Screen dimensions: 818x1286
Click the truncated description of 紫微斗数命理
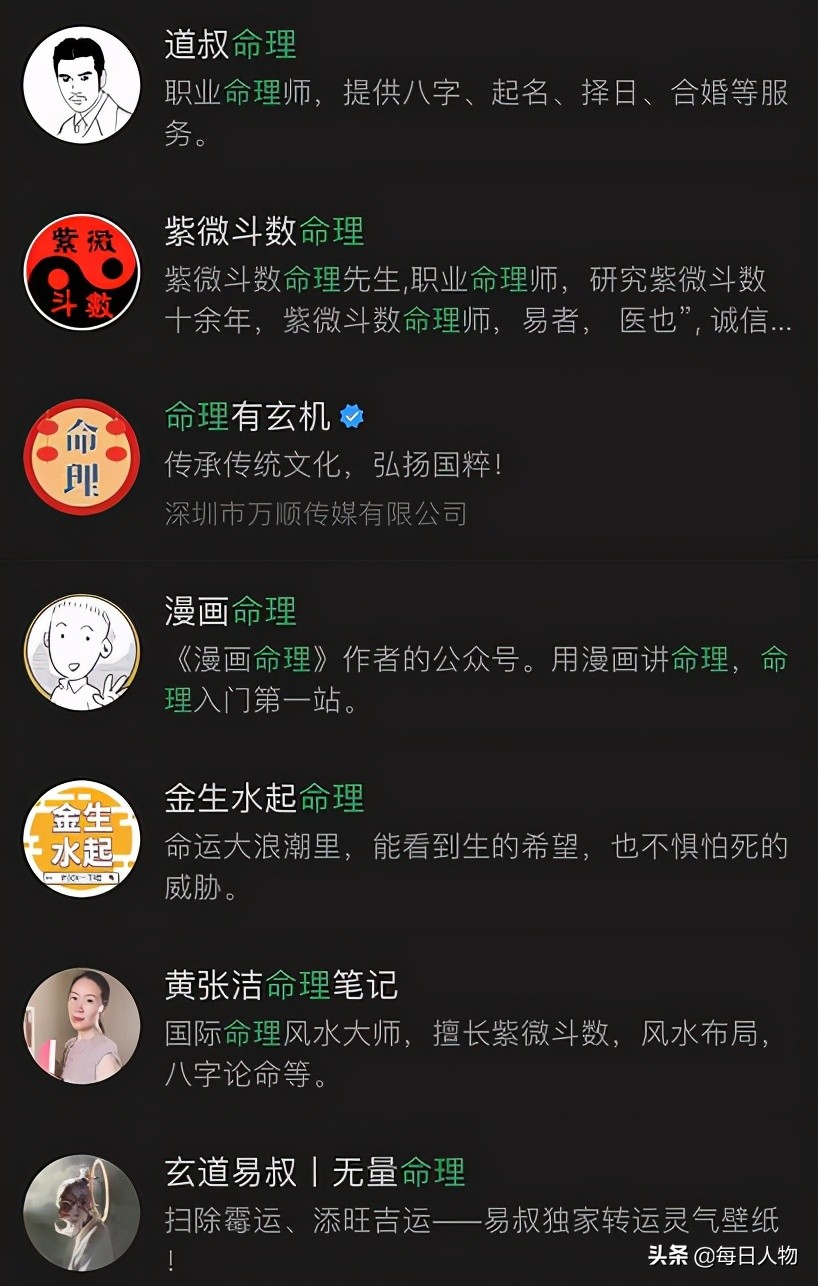click(x=450, y=300)
